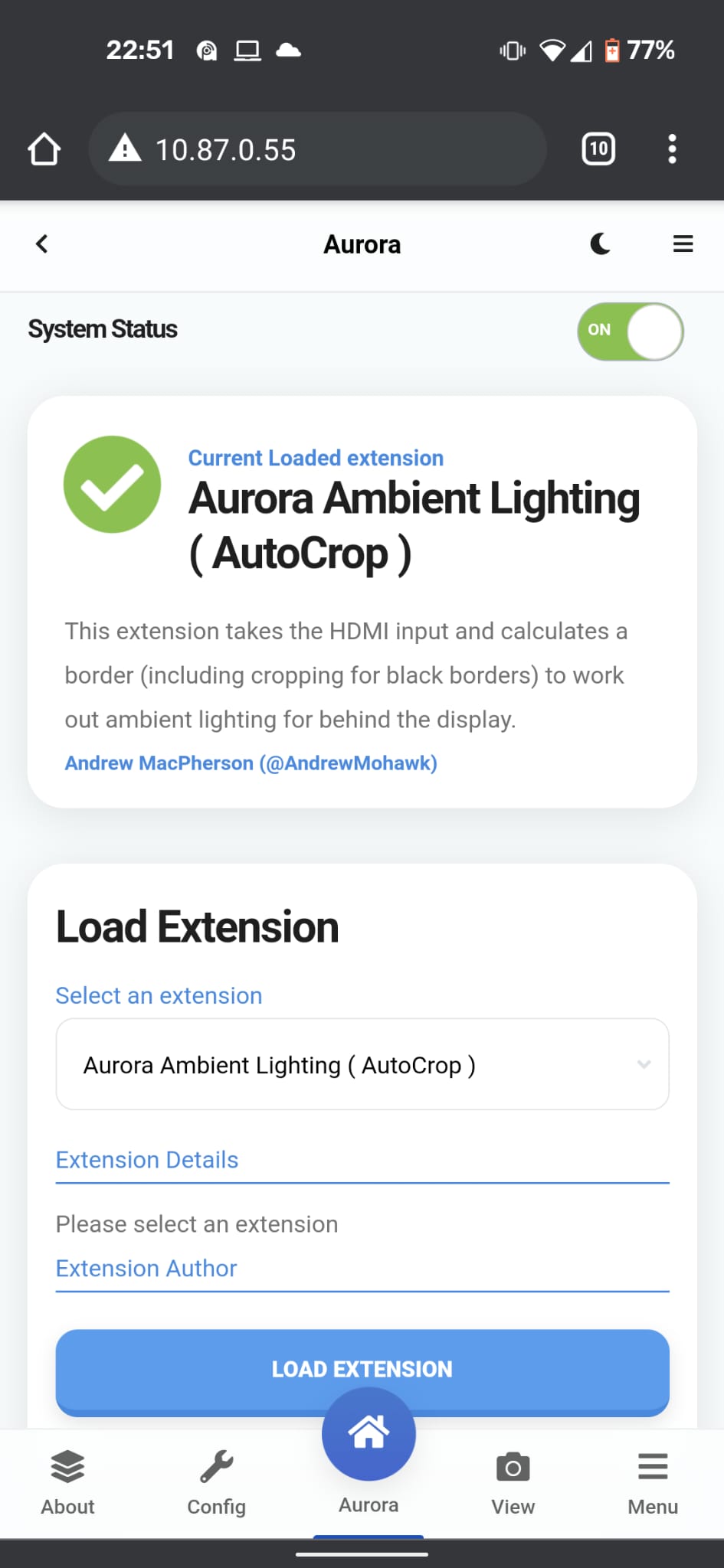Open the hamburger menu in the header

pyautogui.click(x=683, y=244)
